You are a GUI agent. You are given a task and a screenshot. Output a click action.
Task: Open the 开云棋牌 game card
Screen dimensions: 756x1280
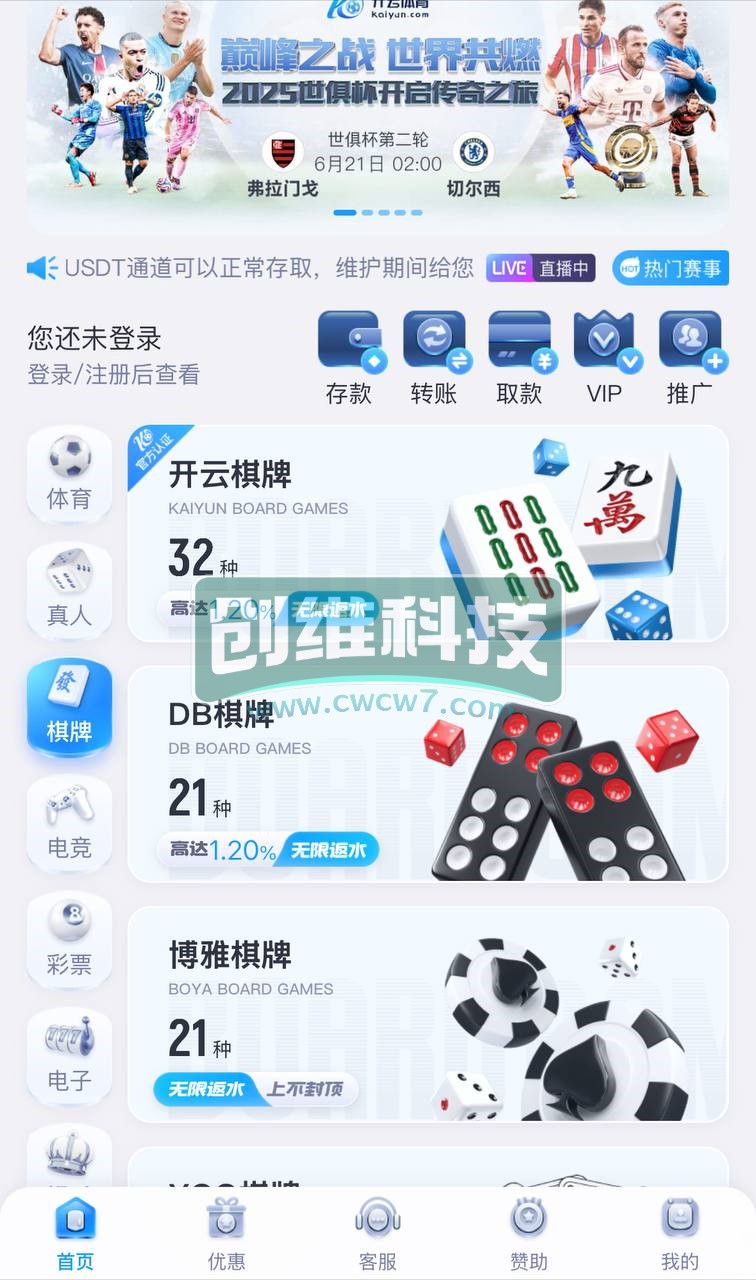click(x=428, y=533)
